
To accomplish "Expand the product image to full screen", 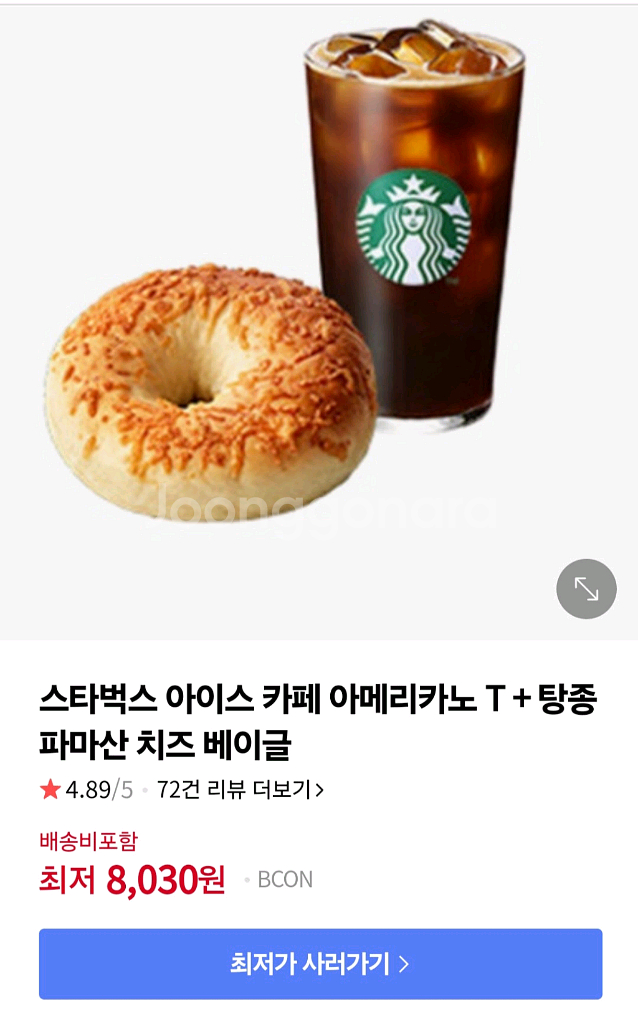I will (x=586, y=589).
